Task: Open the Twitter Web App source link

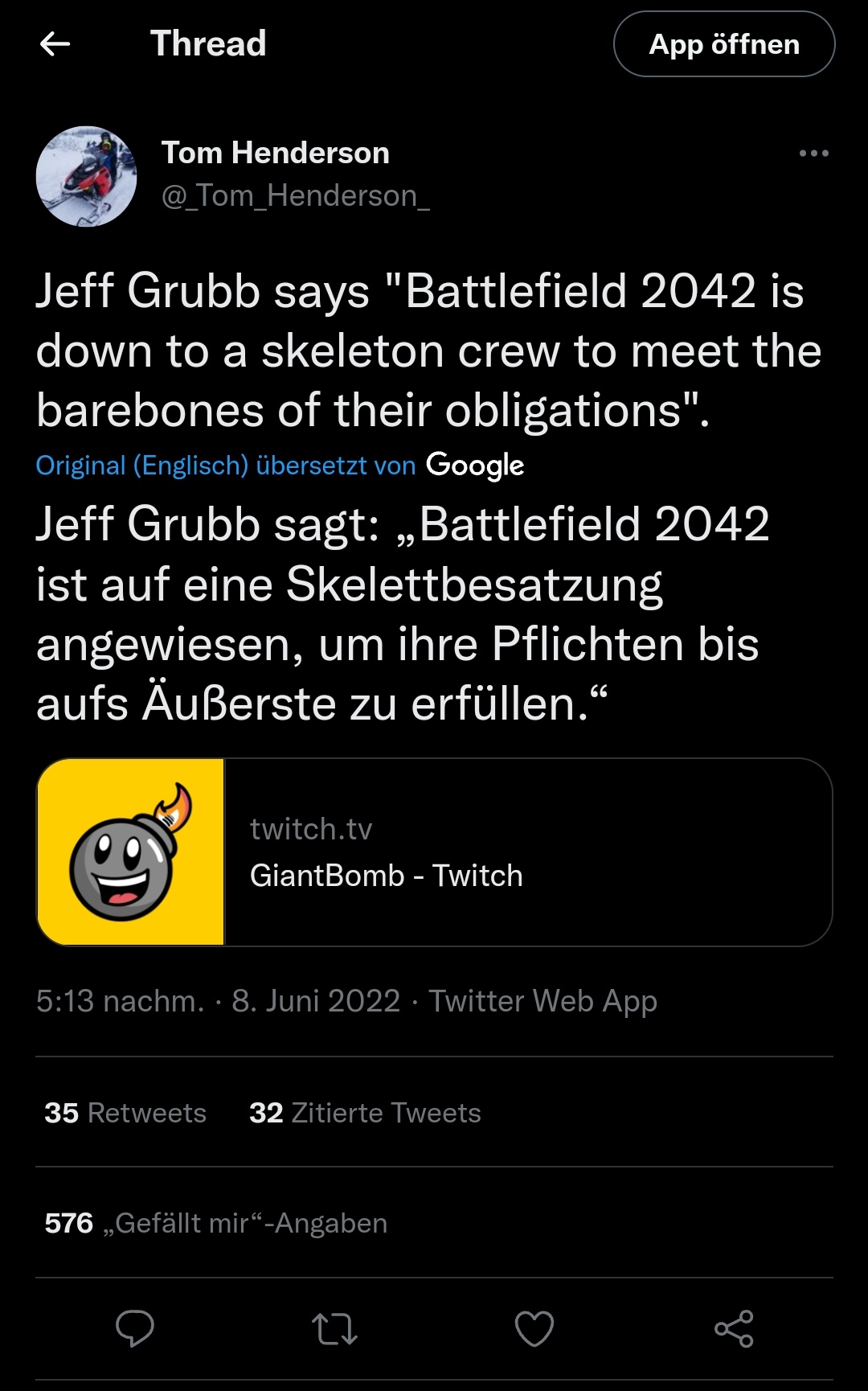Action: (x=542, y=1001)
